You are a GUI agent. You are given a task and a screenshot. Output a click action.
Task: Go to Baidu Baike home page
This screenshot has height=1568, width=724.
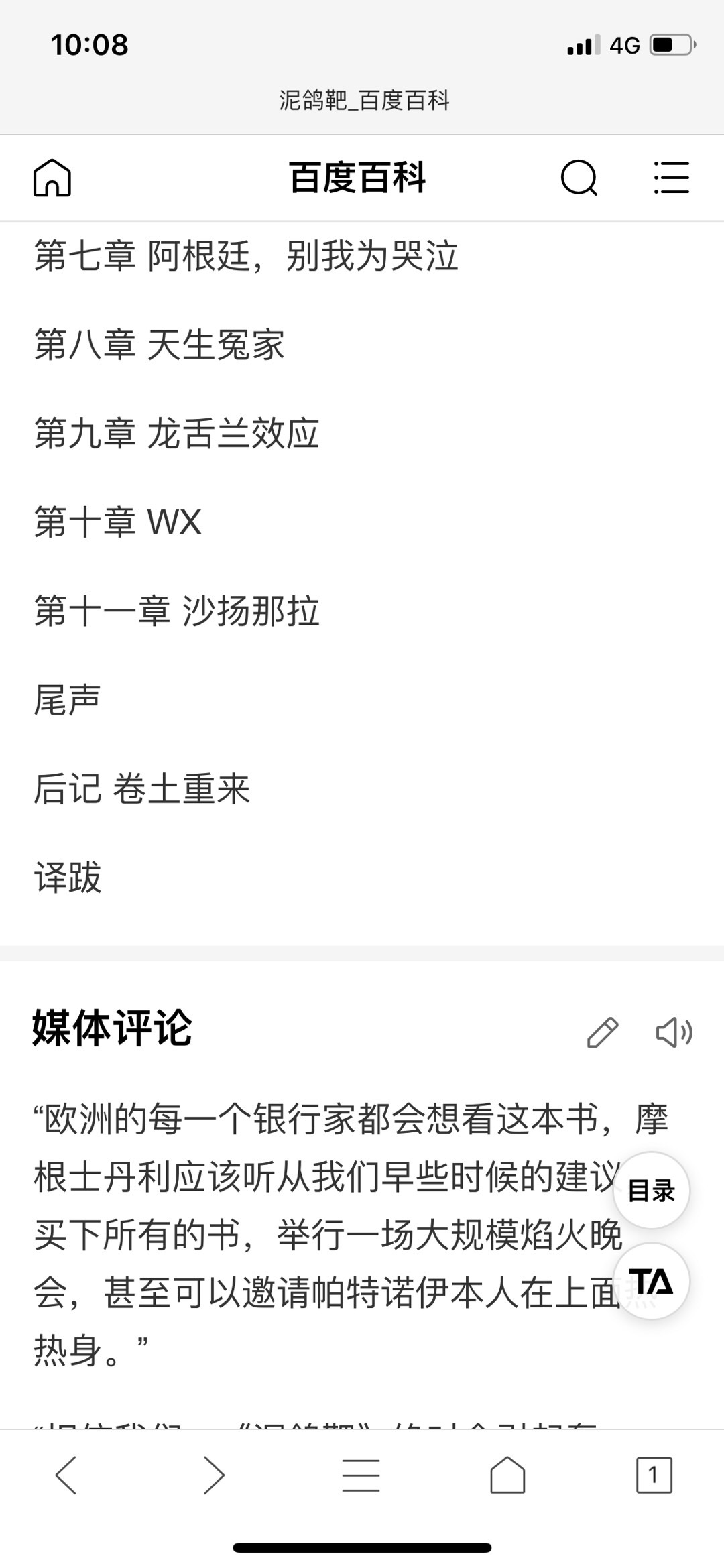click(52, 178)
